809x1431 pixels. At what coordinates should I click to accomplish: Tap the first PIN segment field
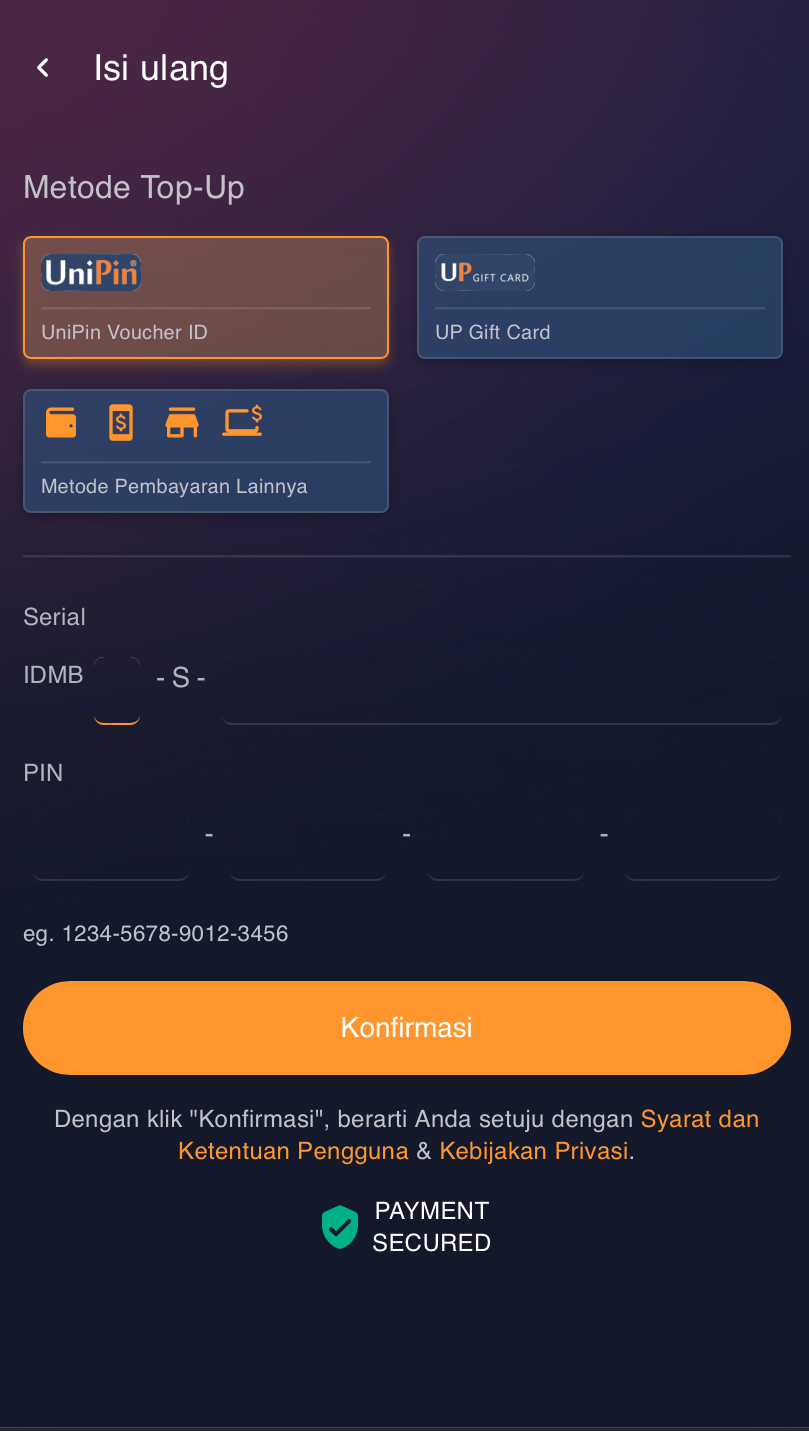click(111, 846)
